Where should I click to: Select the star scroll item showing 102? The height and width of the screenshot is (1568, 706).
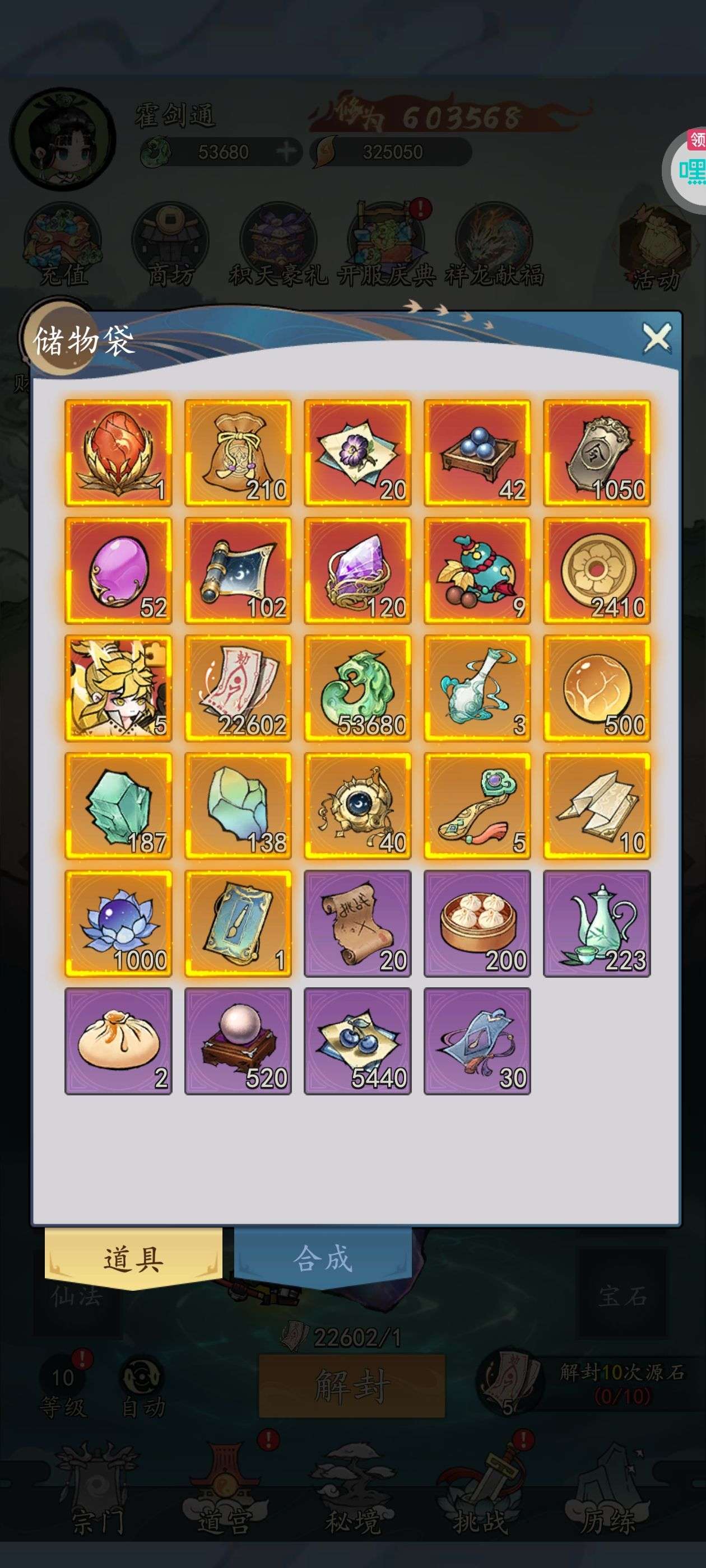[238, 570]
